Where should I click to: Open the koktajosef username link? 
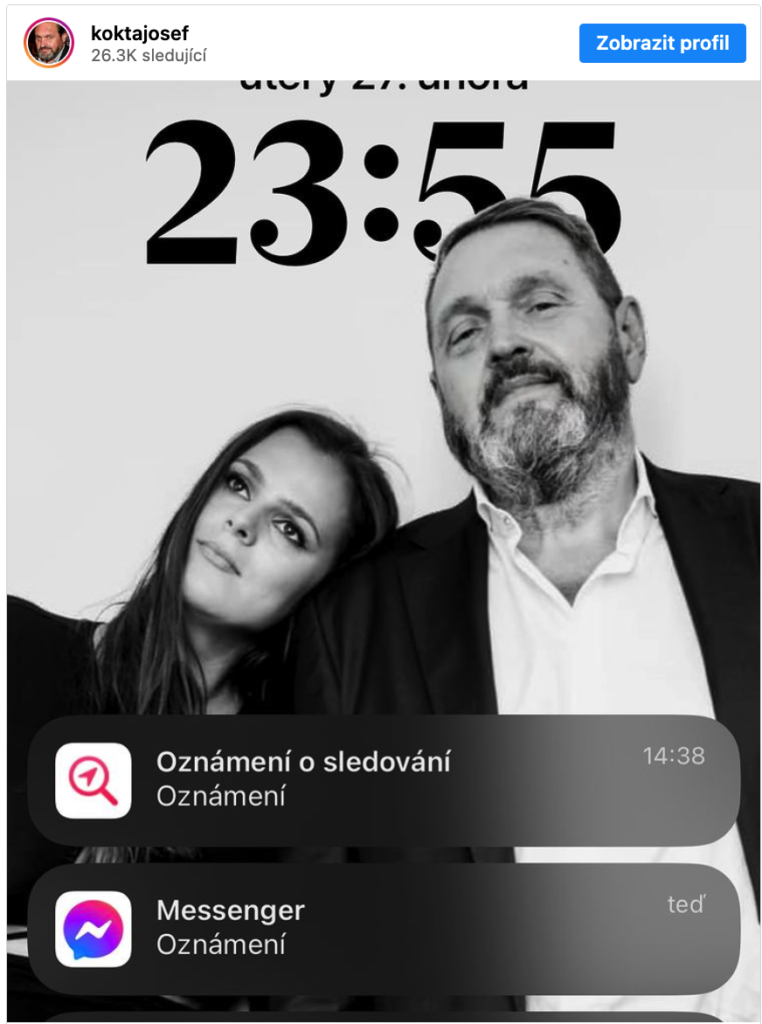tap(139, 33)
